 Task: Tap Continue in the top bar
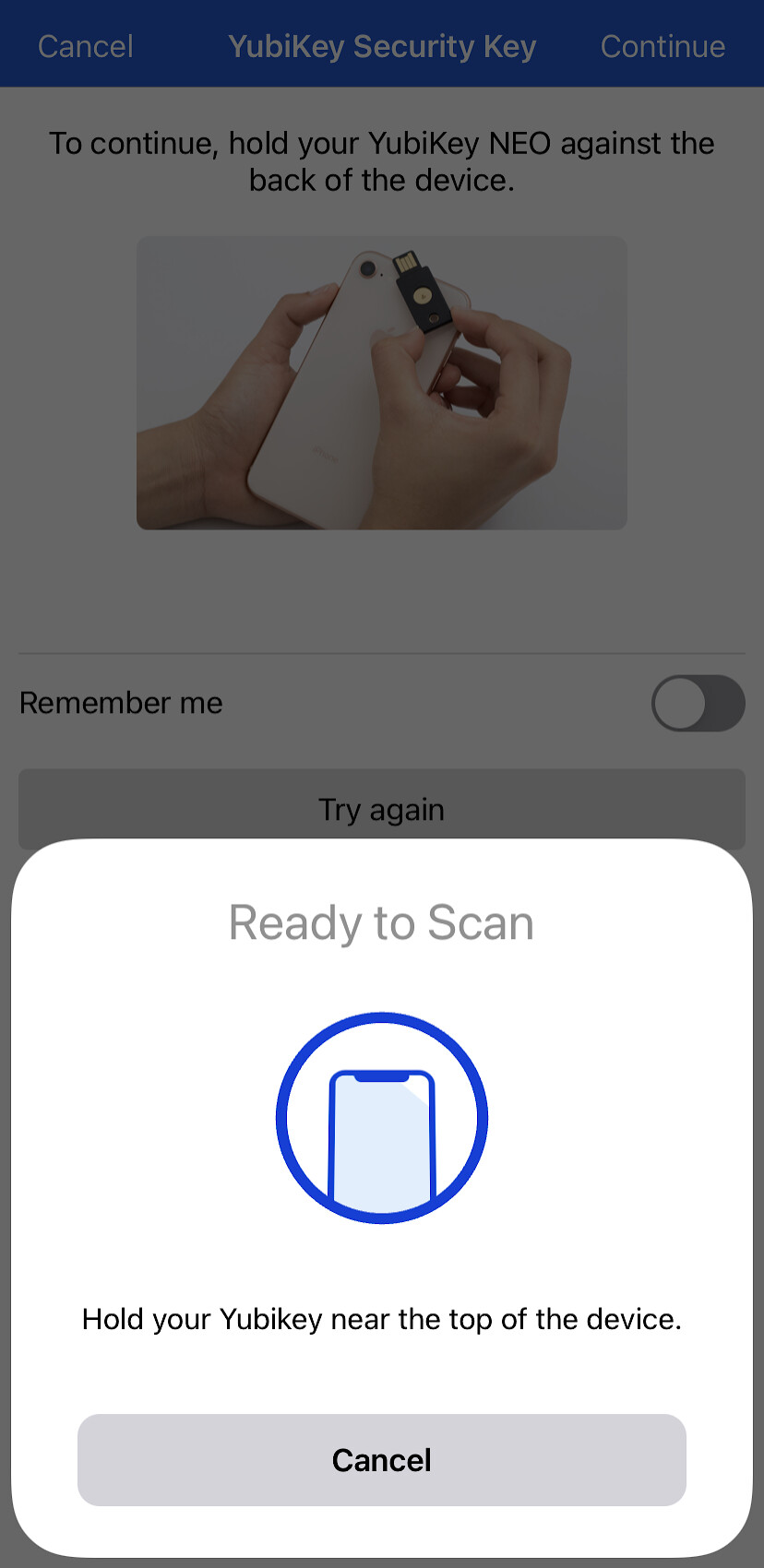click(x=662, y=46)
